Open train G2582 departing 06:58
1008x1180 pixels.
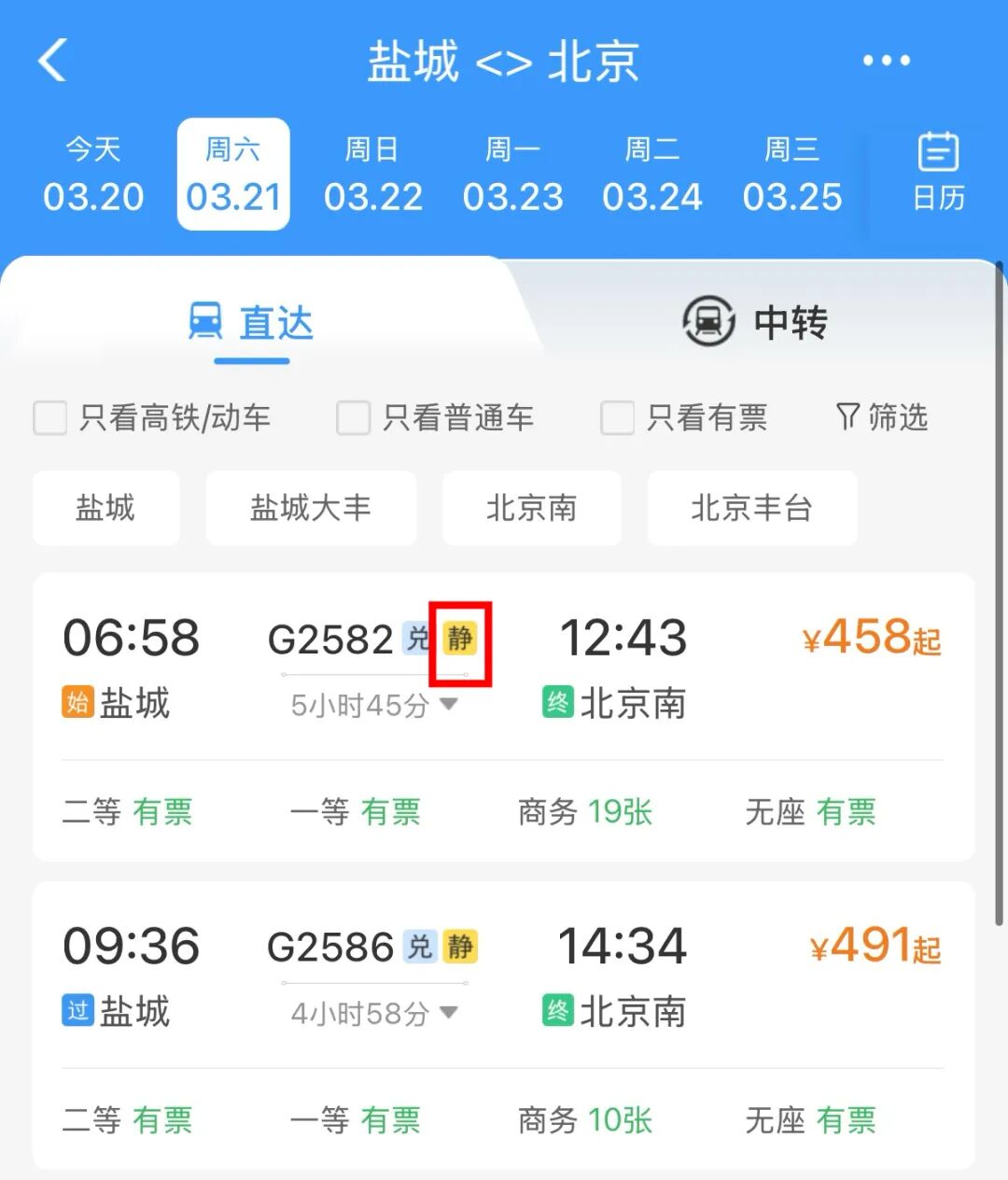[330, 640]
